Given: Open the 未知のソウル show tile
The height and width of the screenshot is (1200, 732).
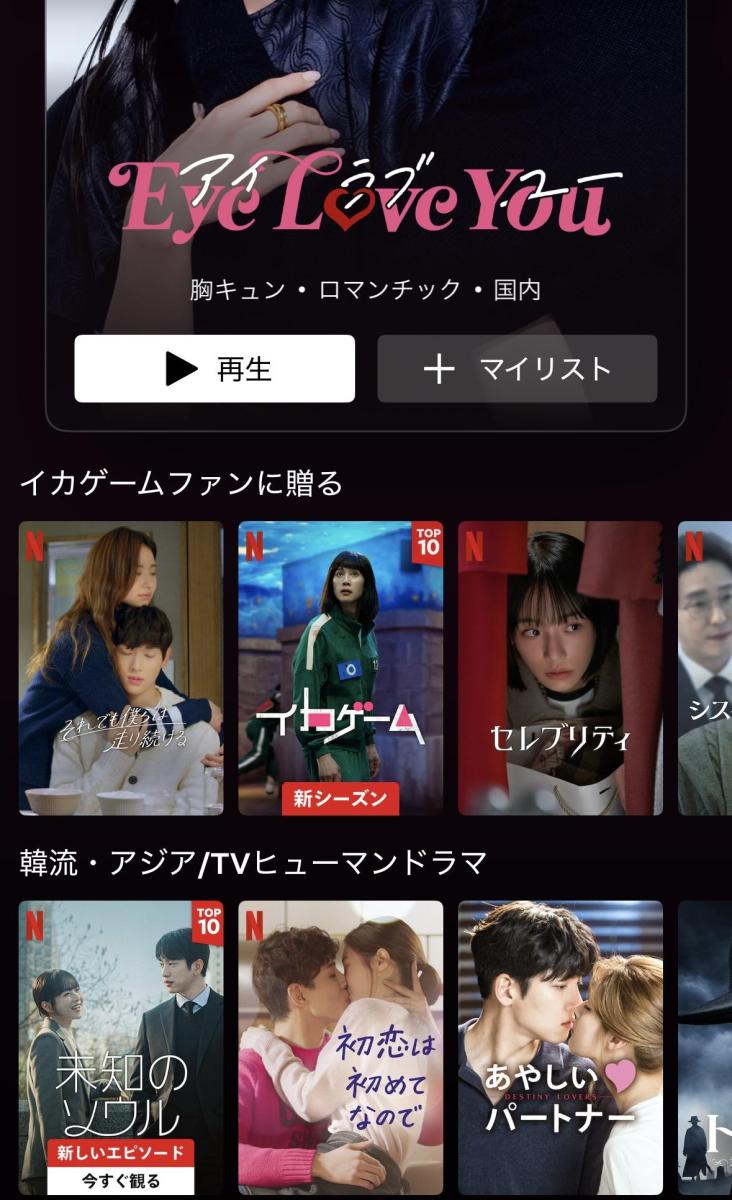Looking at the screenshot, I should click(121, 1048).
